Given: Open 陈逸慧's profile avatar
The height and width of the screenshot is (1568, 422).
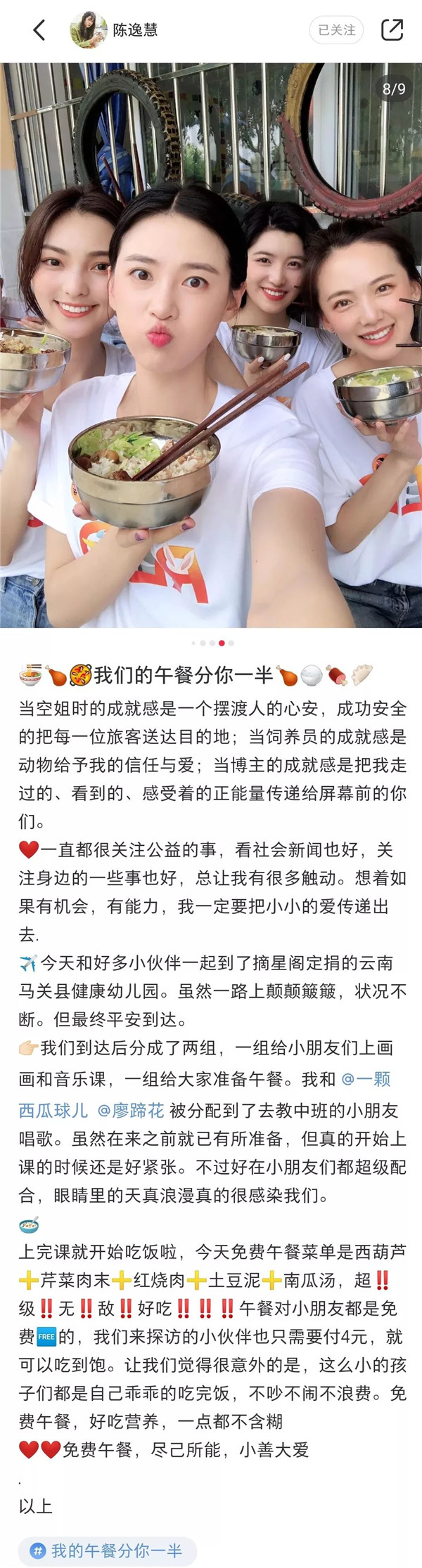Looking at the screenshot, I should [88, 30].
